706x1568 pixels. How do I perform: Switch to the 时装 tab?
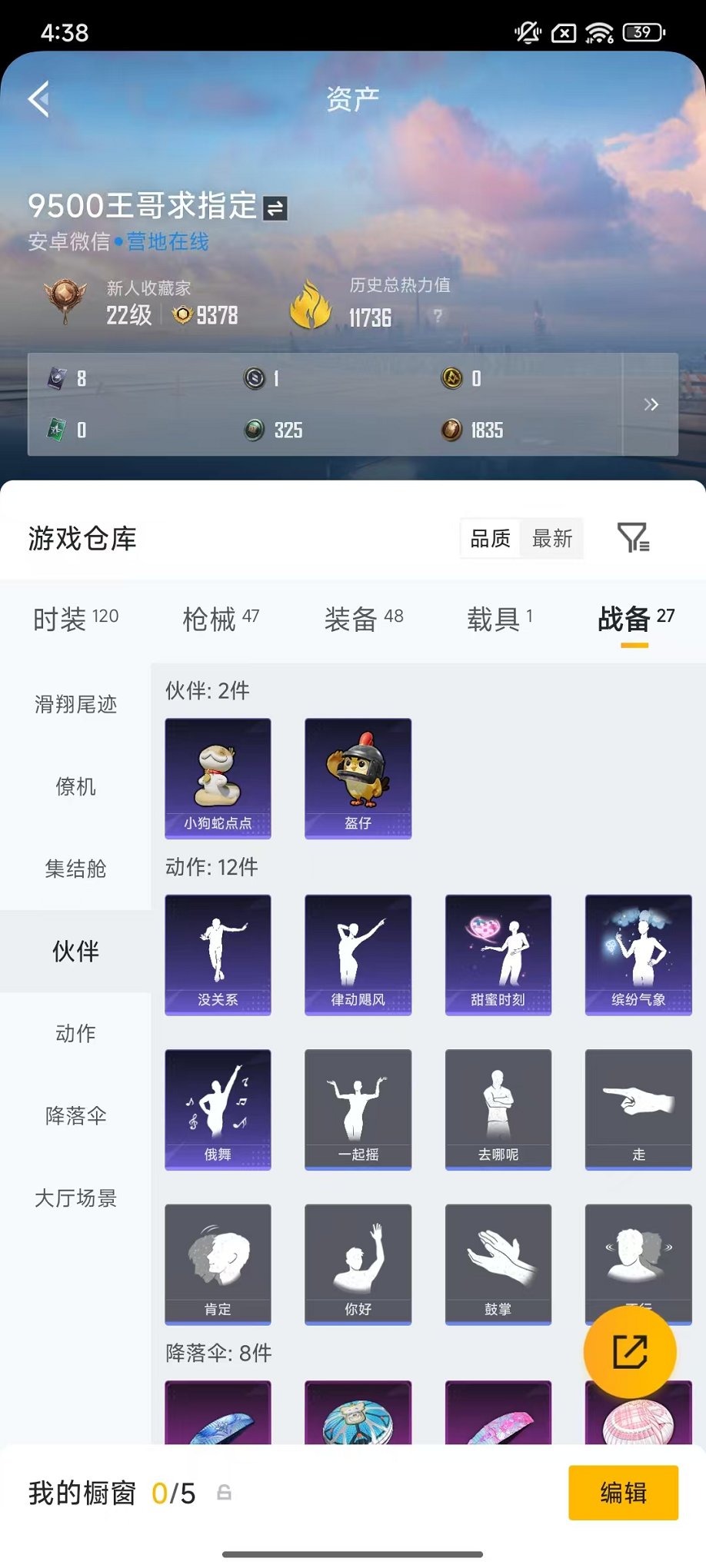(75, 619)
